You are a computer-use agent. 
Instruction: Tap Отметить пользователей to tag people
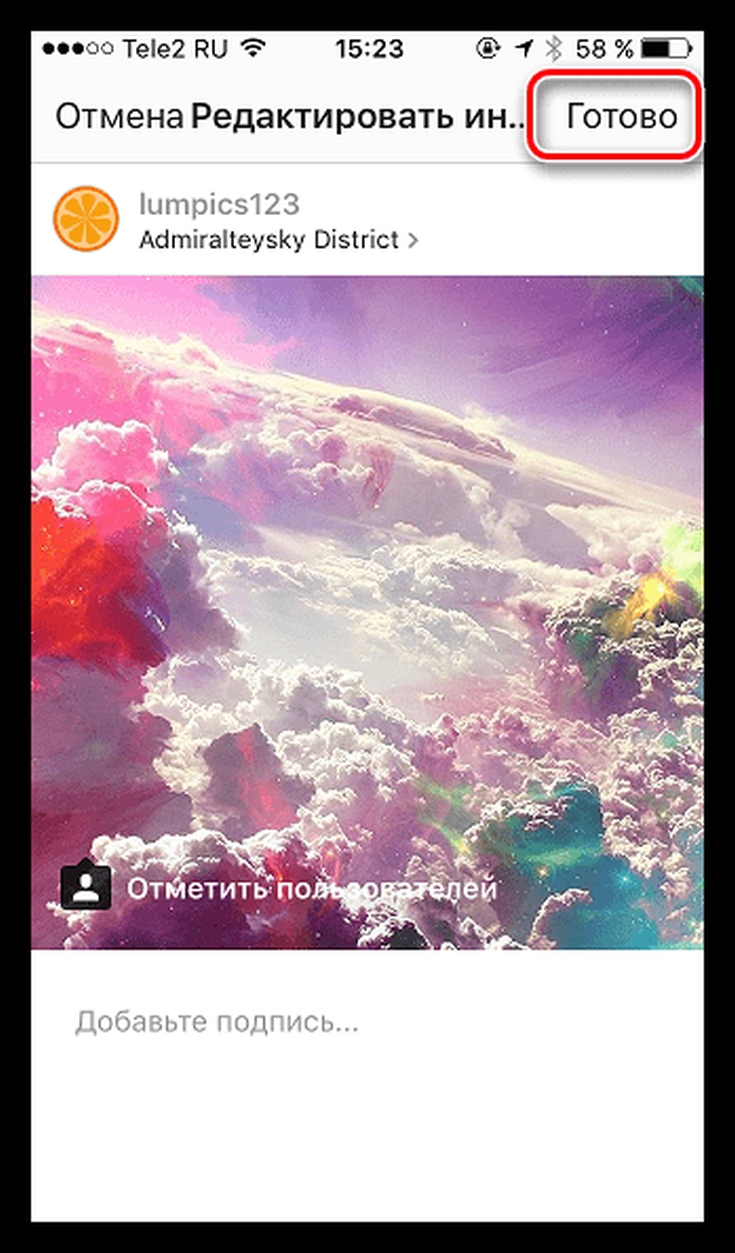pyautogui.click(x=280, y=887)
